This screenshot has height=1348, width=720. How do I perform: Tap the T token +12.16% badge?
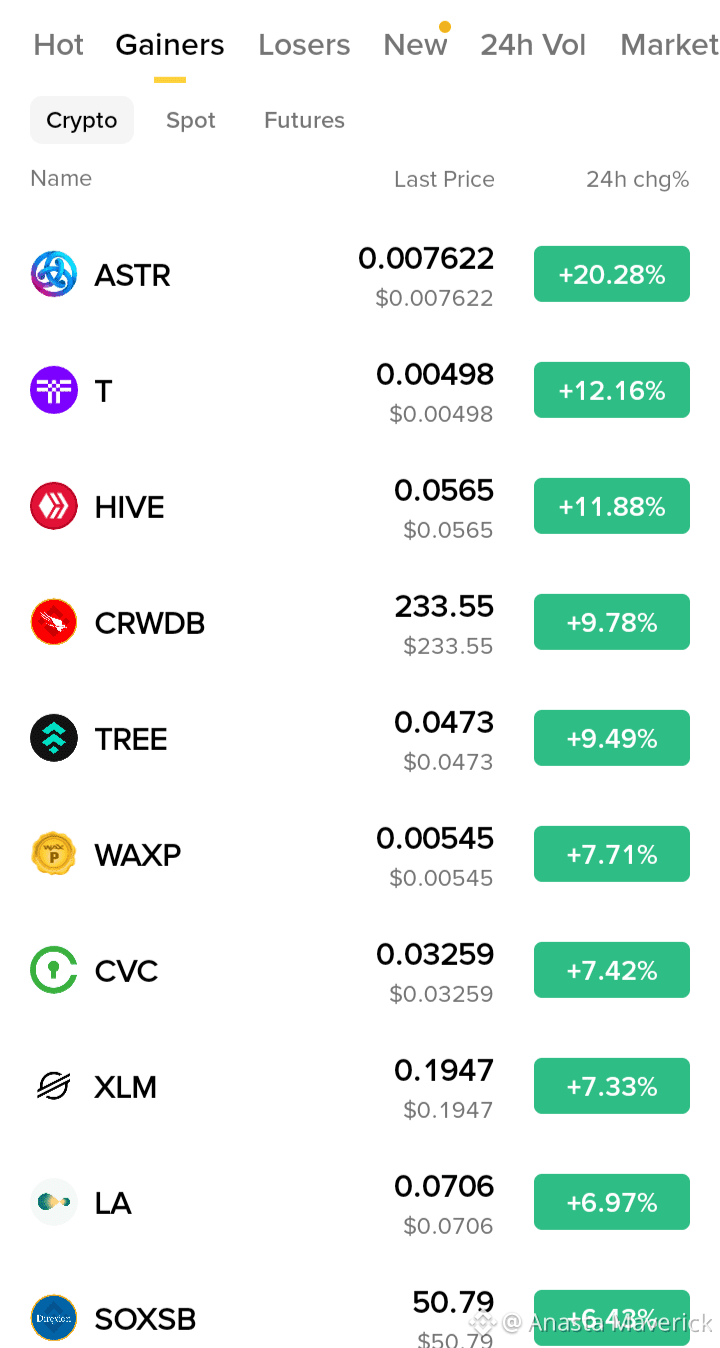[612, 390]
